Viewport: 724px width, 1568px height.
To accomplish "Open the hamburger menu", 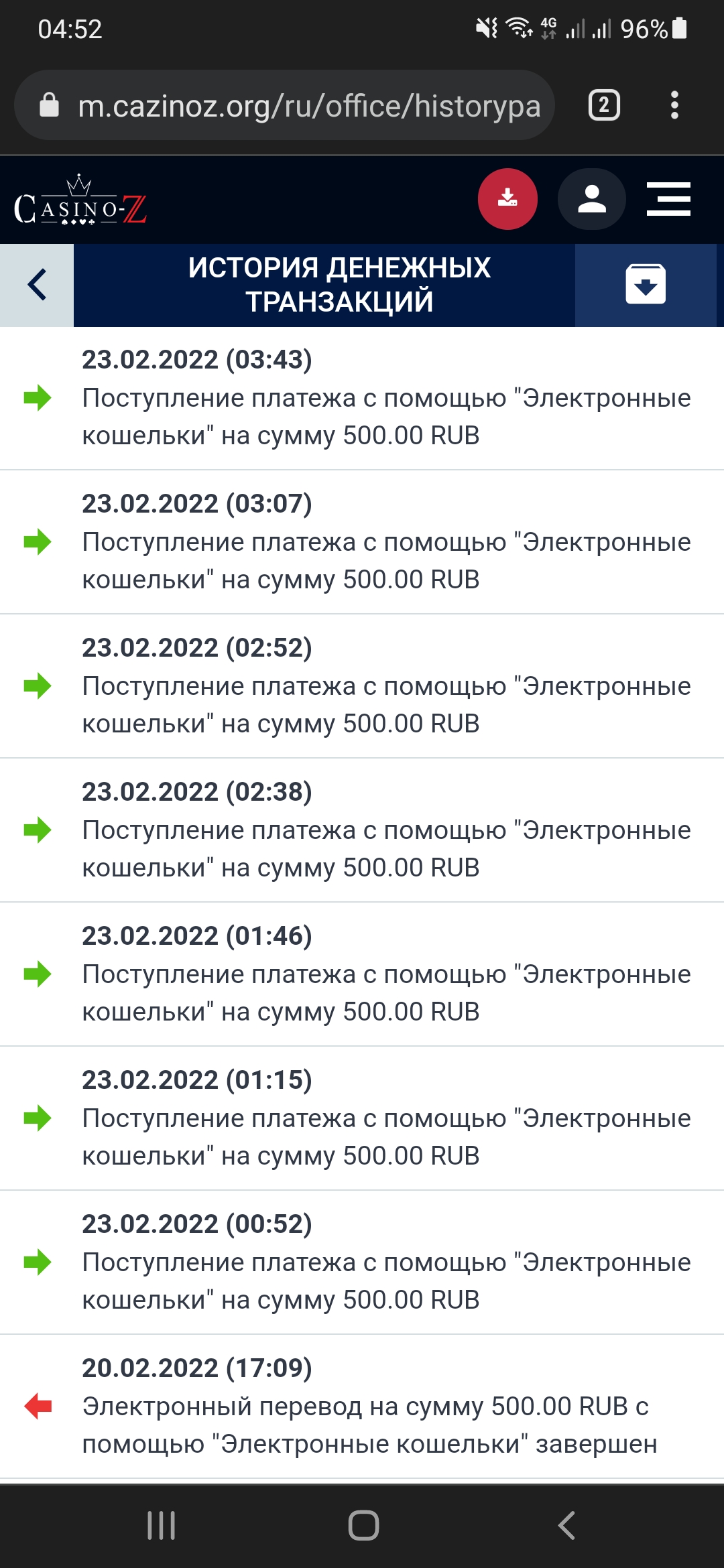I will 668,199.
